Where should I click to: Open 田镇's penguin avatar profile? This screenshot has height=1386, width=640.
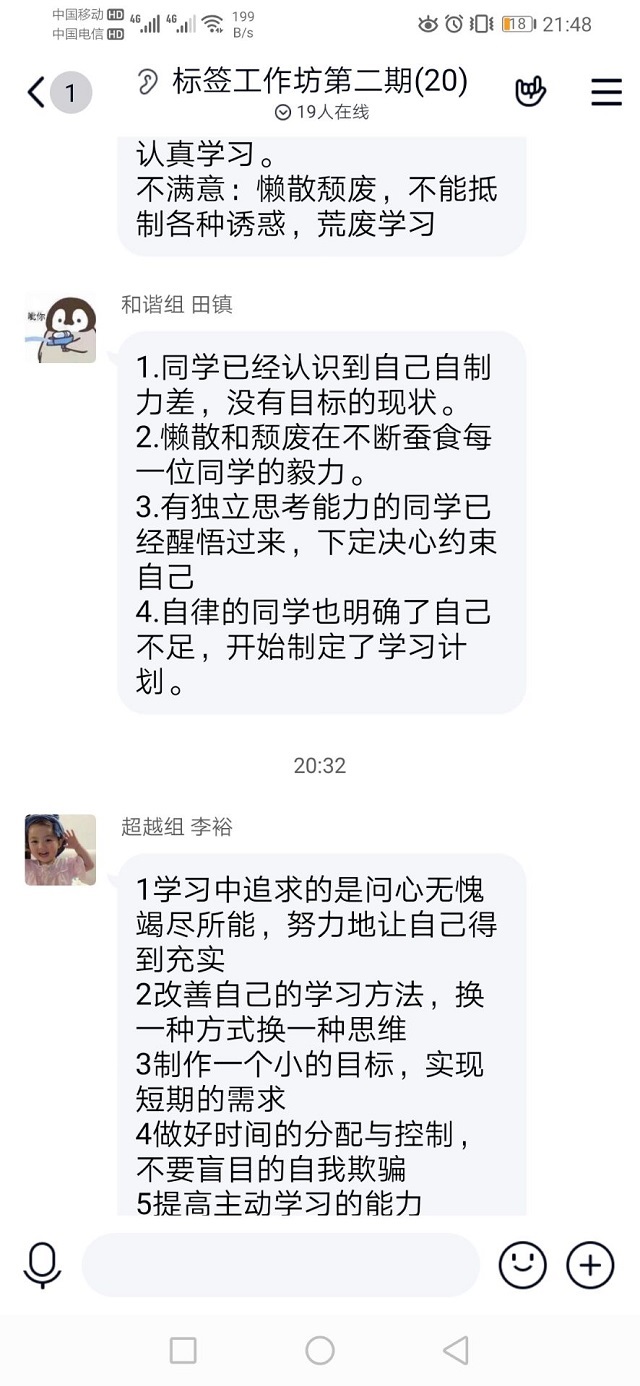pyautogui.click(x=60, y=327)
